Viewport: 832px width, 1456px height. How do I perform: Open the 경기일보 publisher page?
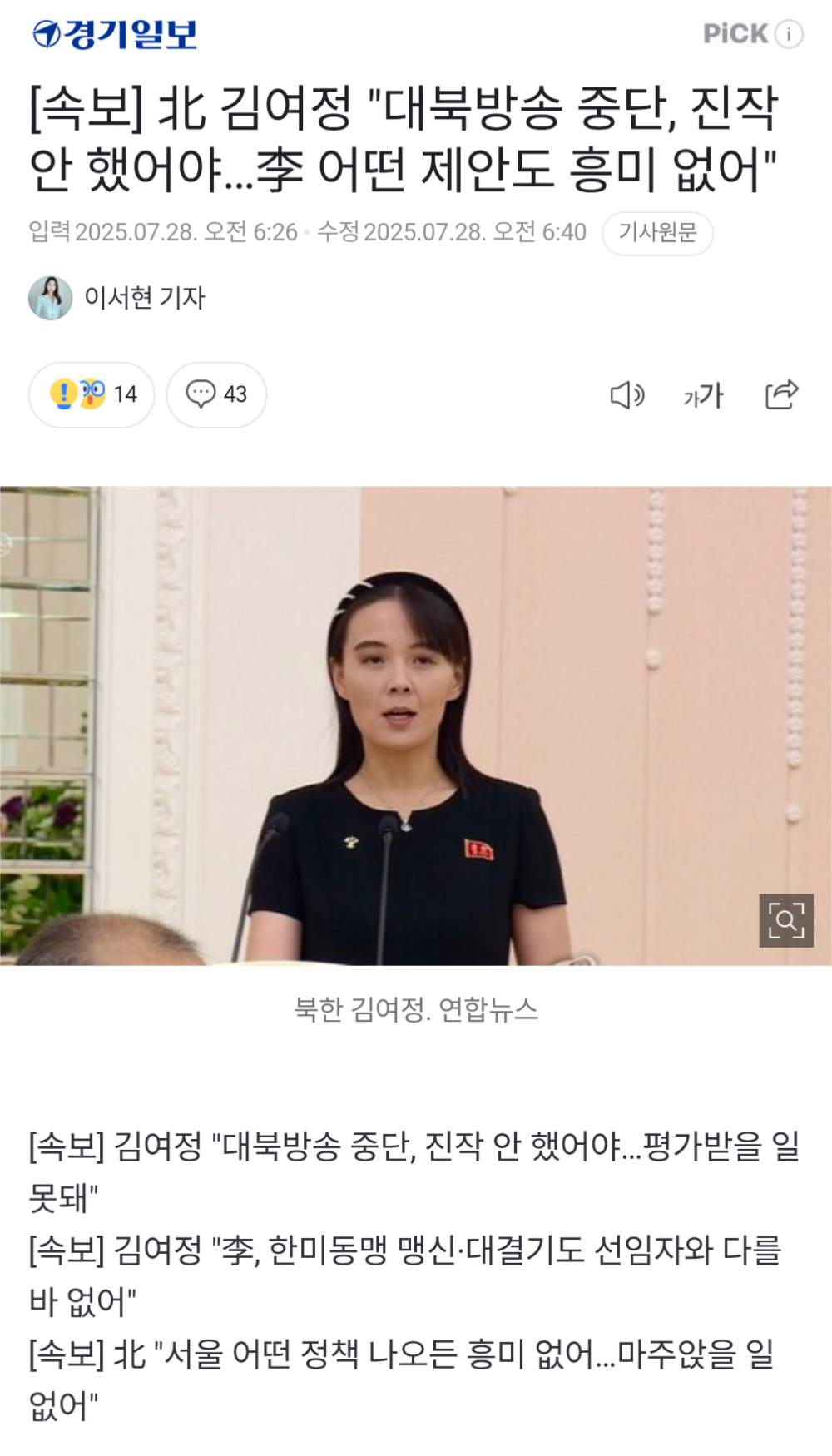pyautogui.click(x=115, y=34)
